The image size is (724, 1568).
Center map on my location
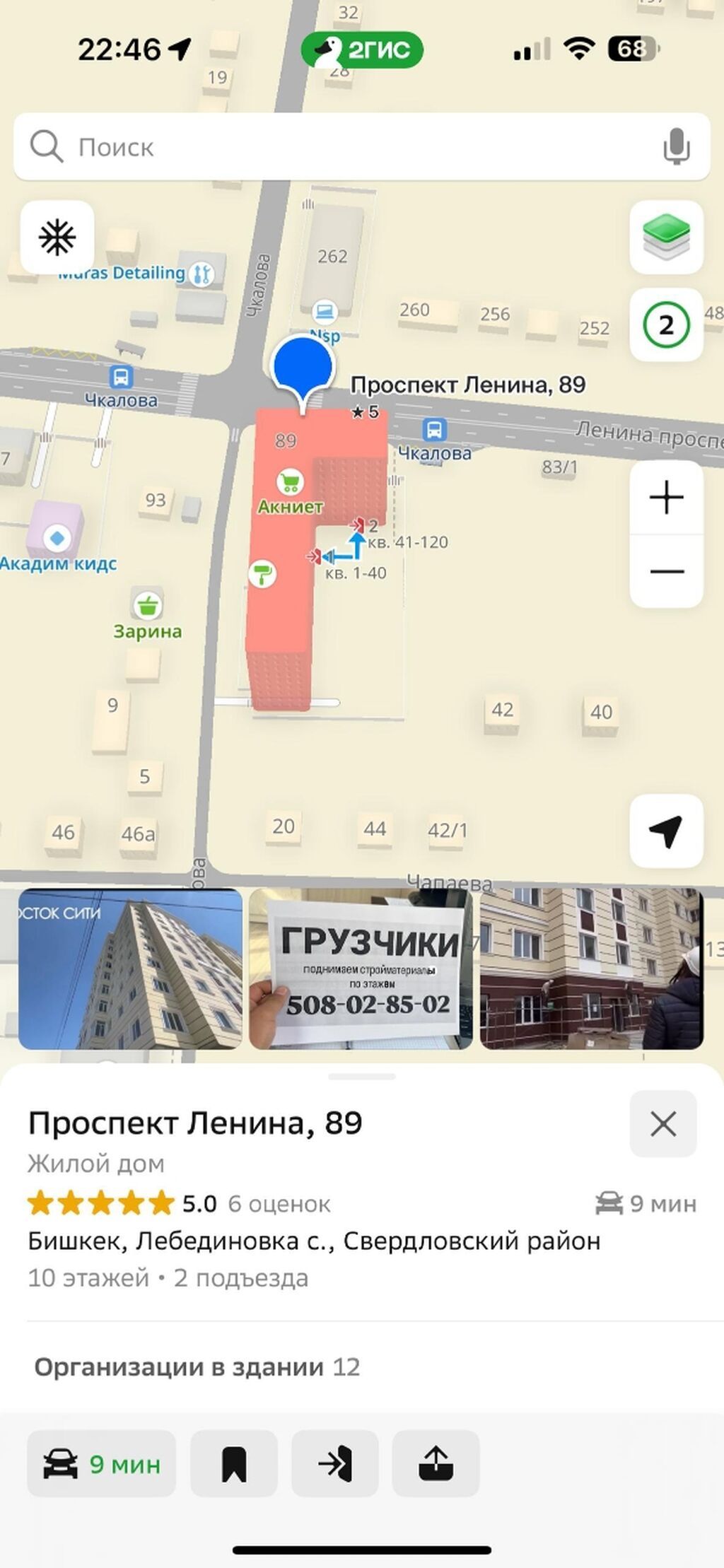(666, 831)
